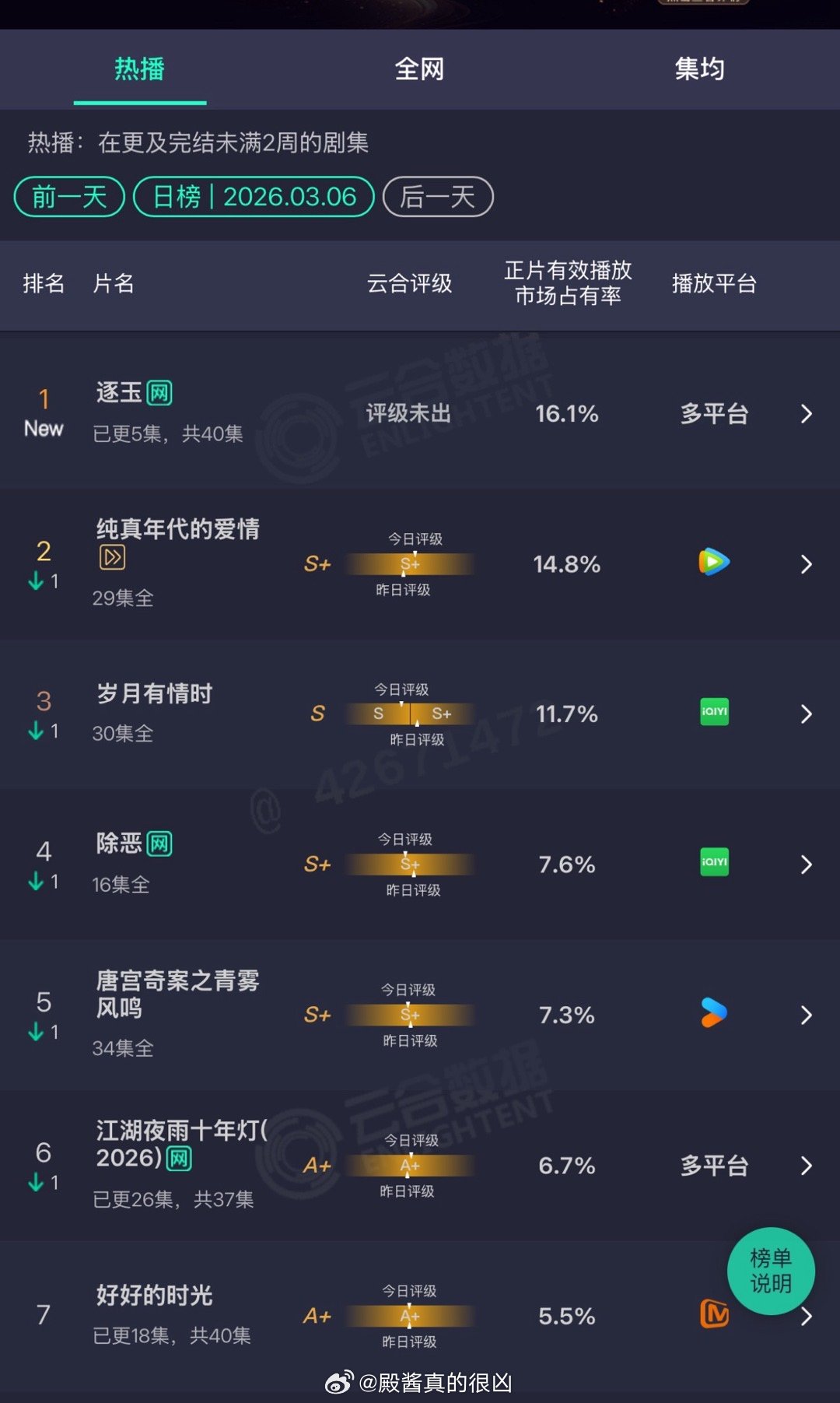Screen dimensions: 840x1403
Task: Select the Xigua Video icon for 唐宫奇案之青雾风鸣
Action: click(712, 1014)
